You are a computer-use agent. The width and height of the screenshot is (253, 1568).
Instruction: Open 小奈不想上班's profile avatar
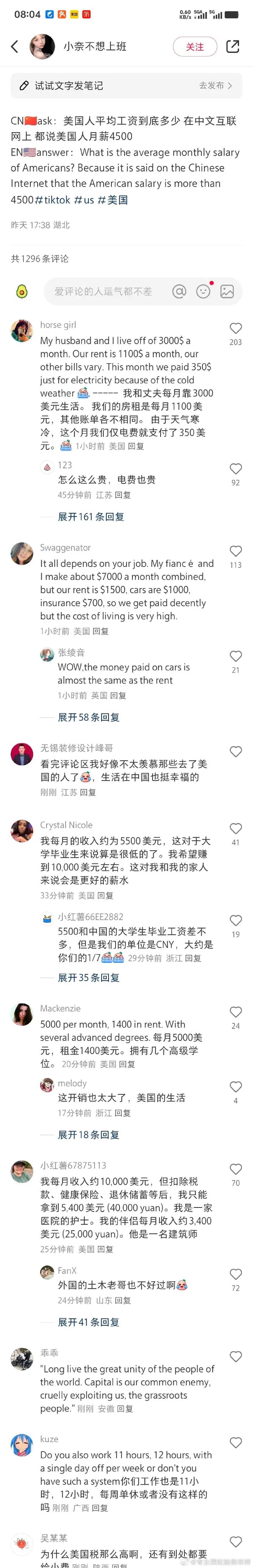[42, 46]
